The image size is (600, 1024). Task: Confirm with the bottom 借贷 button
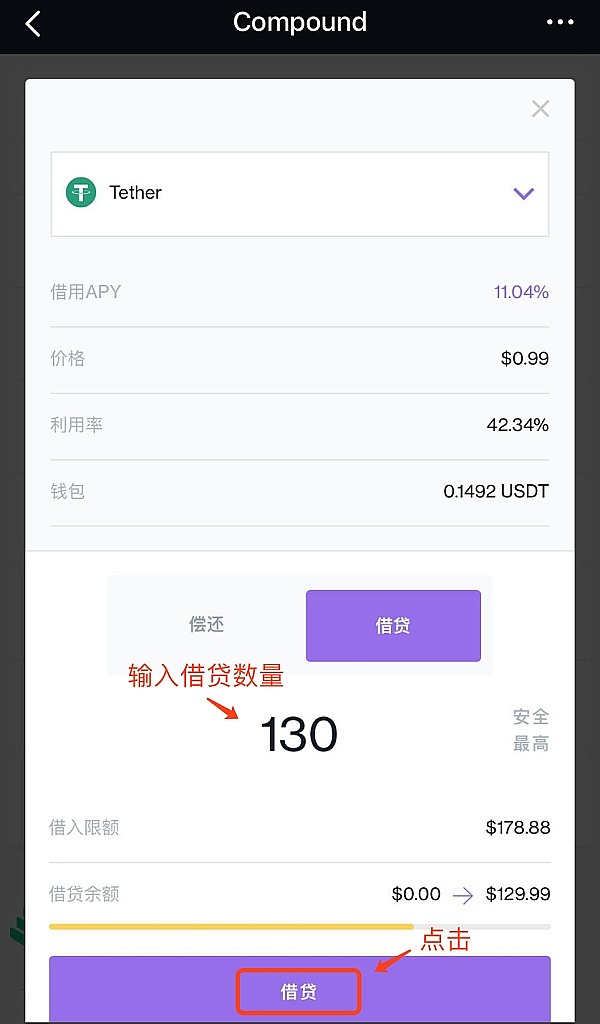pos(299,992)
